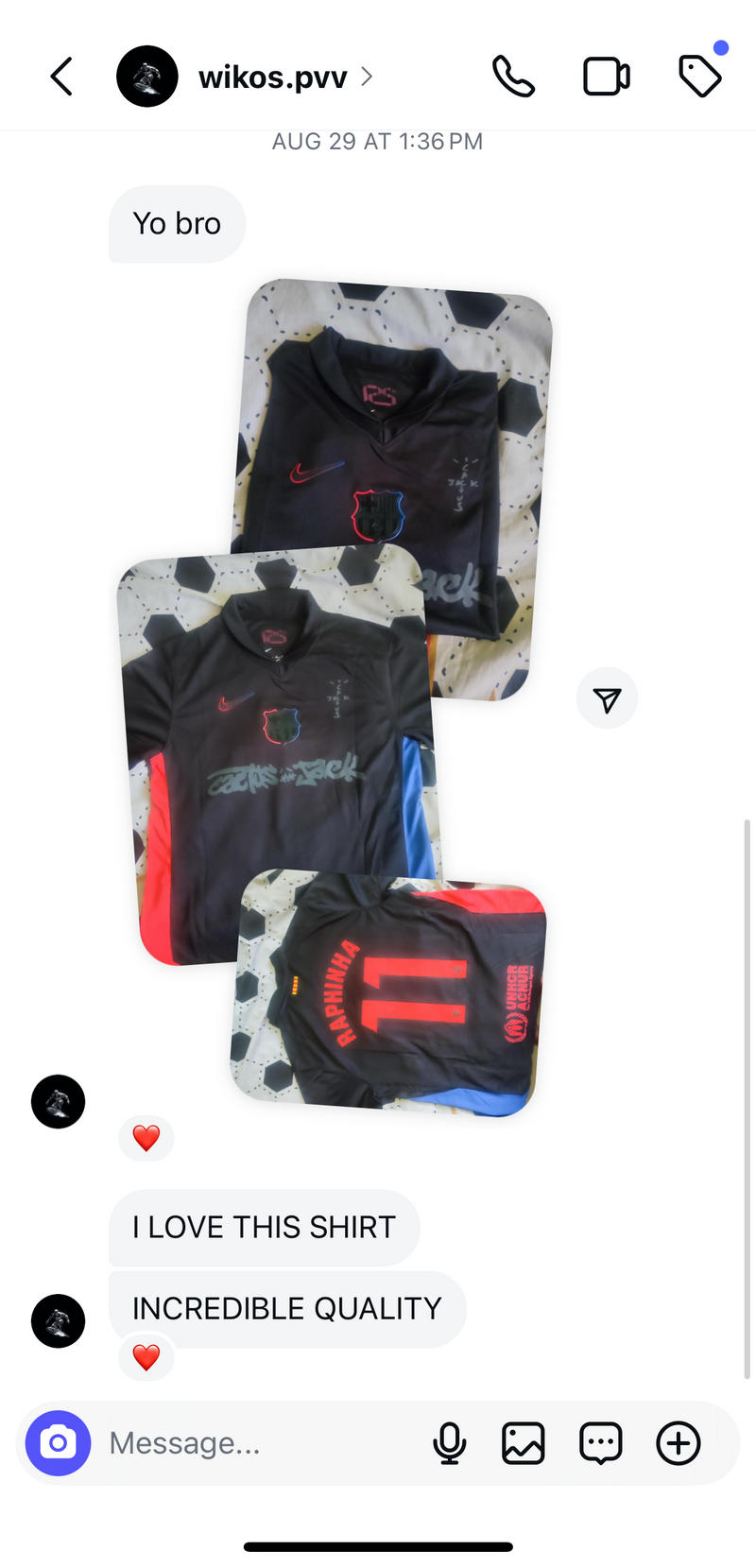Forward the shared photos with the send arrow
Image resolution: width=756 pixels, height=1568 pixels.
[x=607, y=698]
